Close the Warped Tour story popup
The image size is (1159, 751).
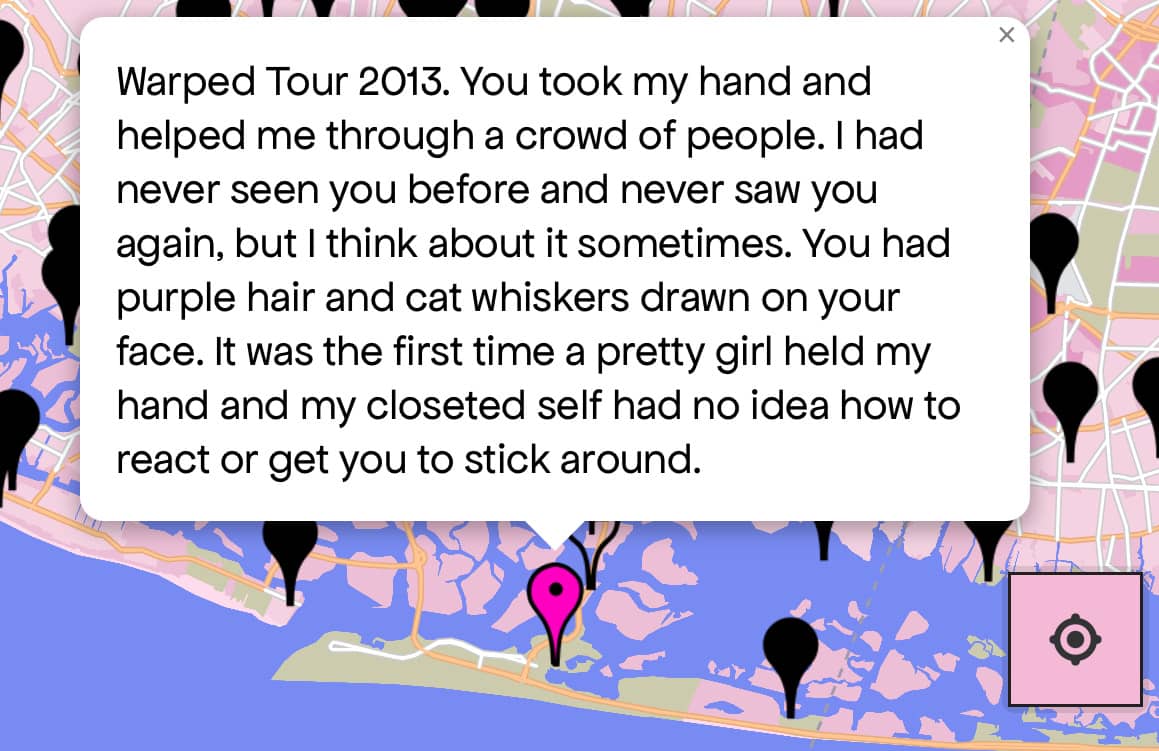[1006, 35]
